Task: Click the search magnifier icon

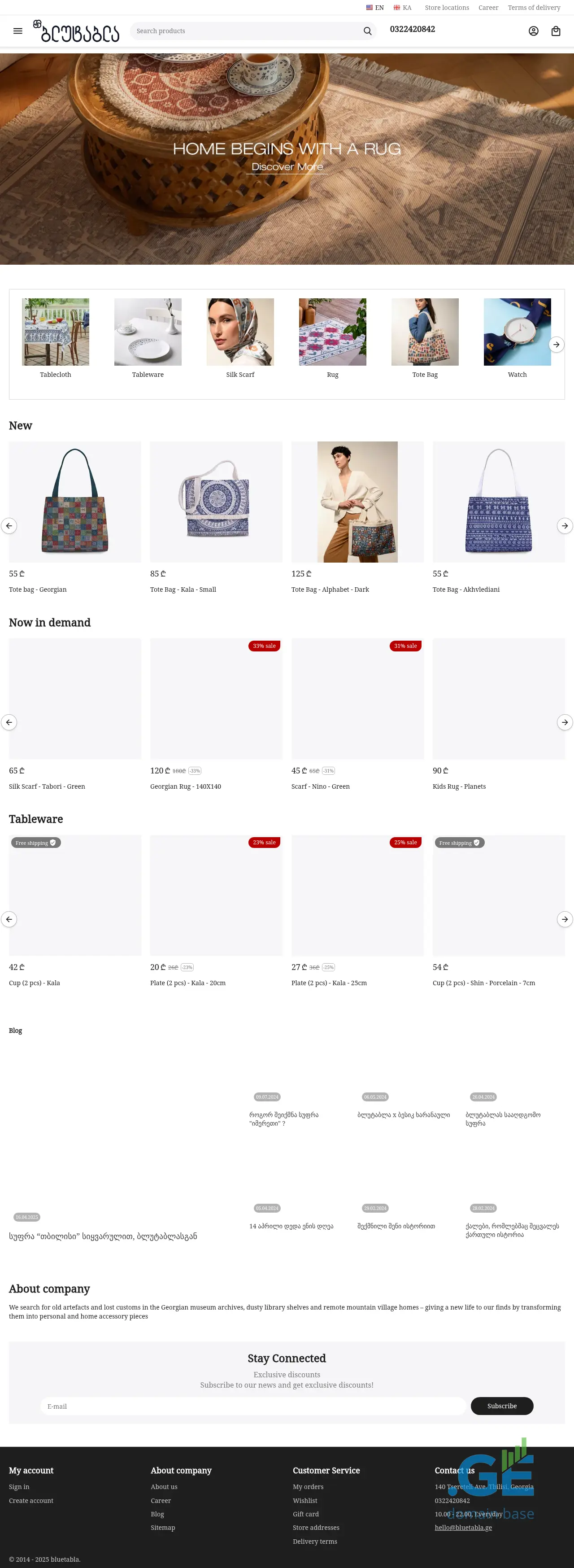Action: click(367, 31)
